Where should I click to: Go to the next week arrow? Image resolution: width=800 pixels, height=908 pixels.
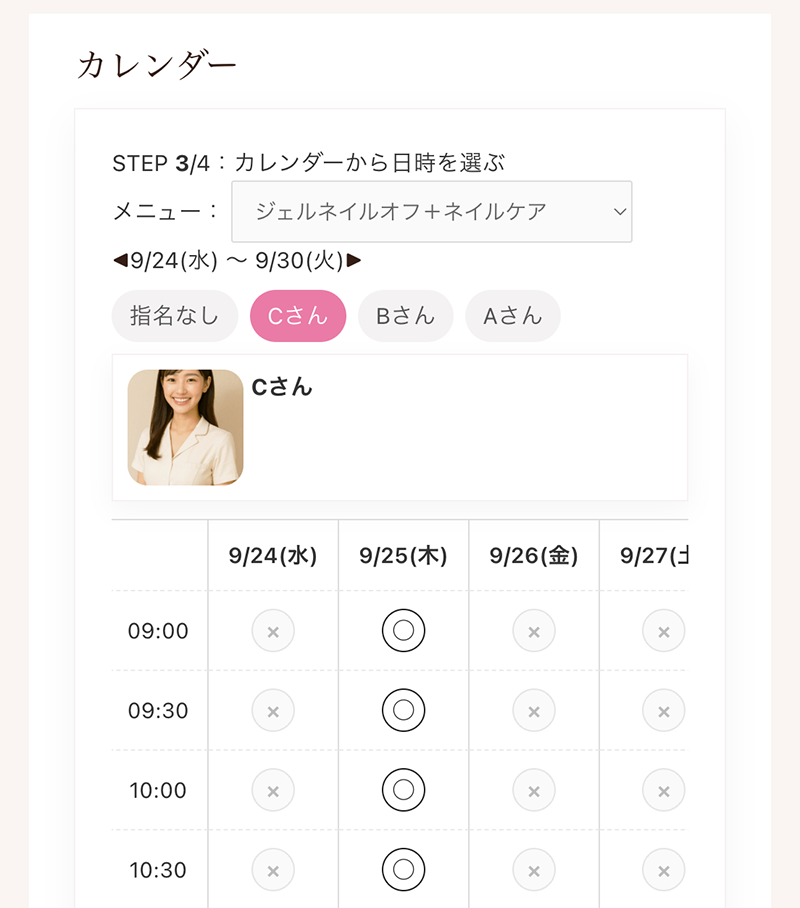click(x=354, y=261)
